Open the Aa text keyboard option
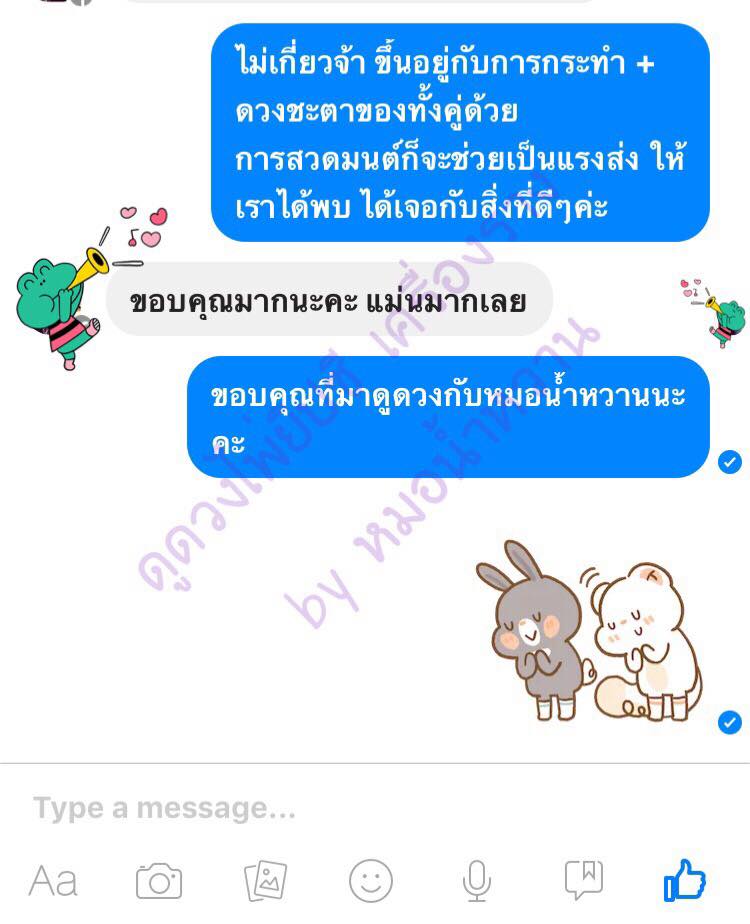The width and height of the screenshot is (750, 924). [53, 881]
